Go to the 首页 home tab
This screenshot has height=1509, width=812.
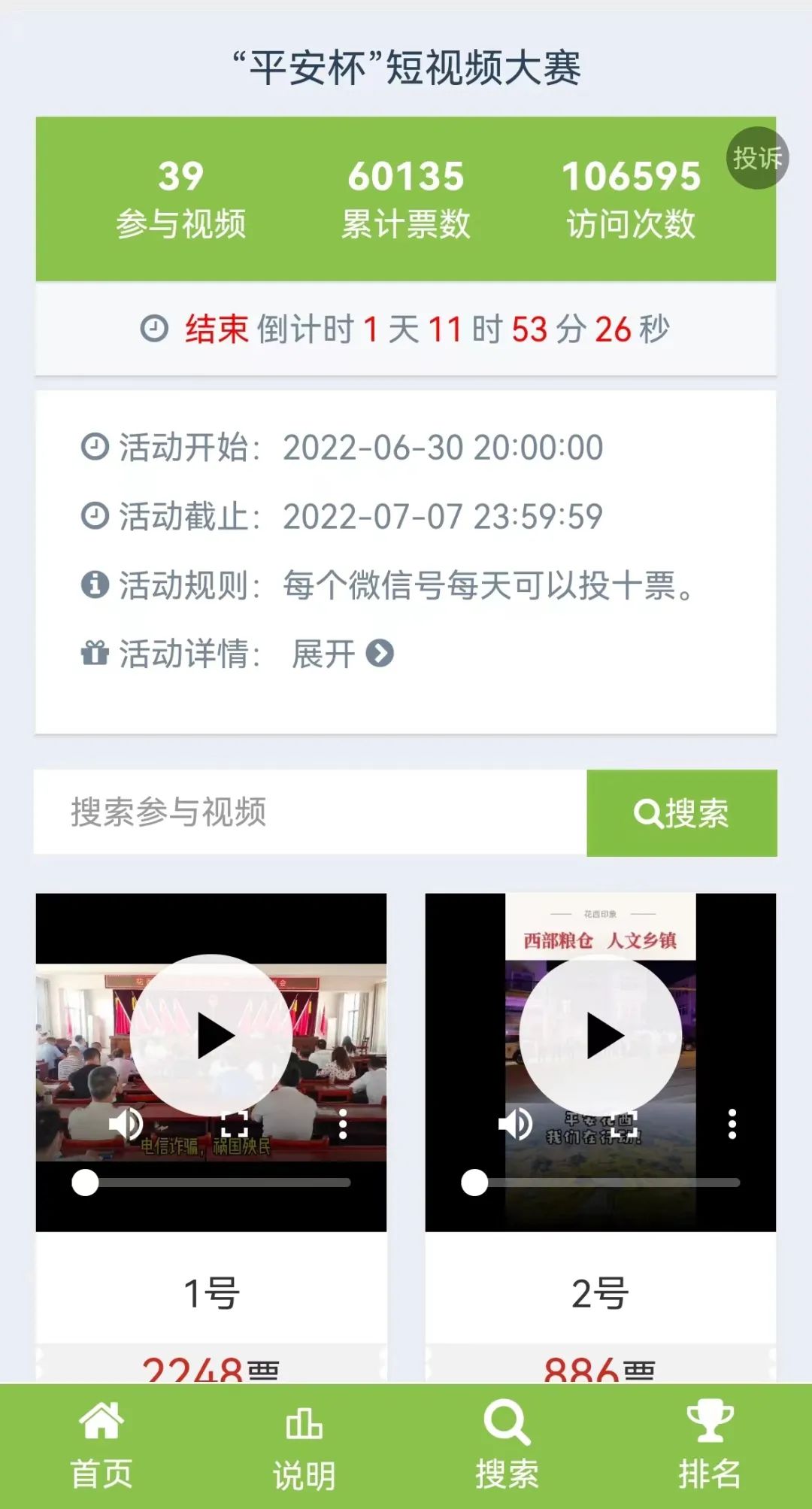(x=101, y=1446)
